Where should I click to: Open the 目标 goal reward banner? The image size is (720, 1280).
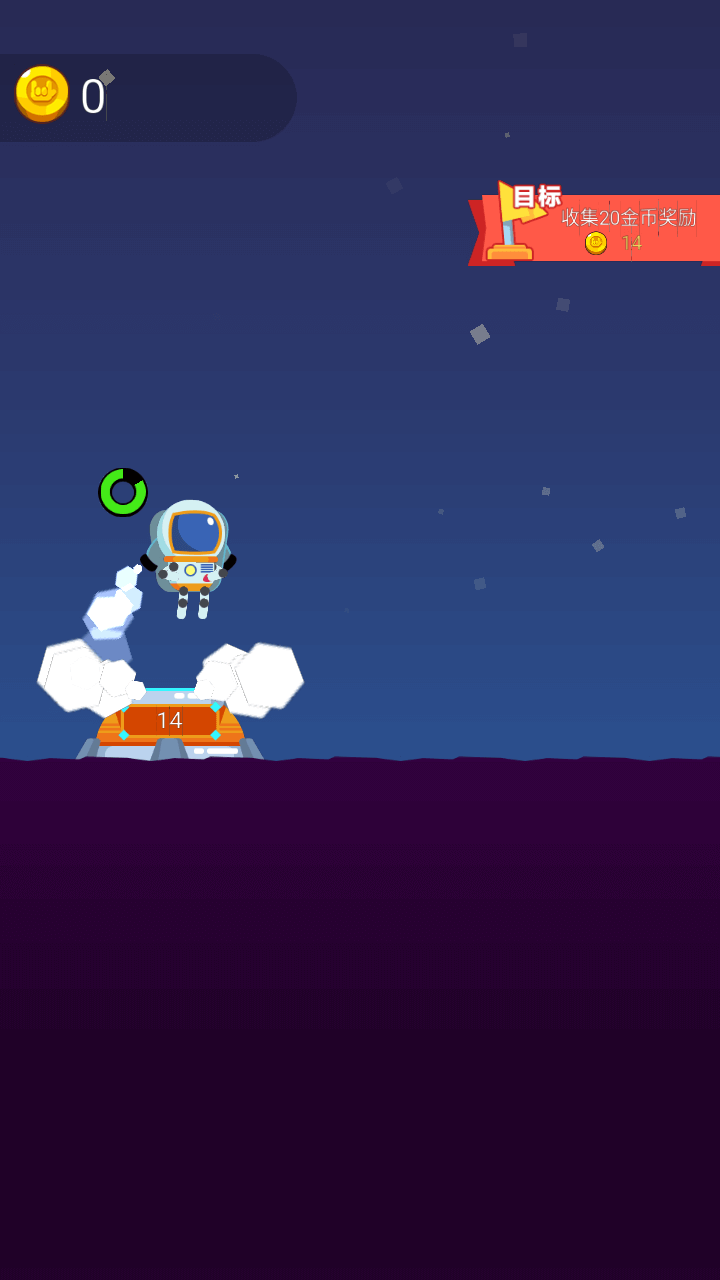[600, 228]
